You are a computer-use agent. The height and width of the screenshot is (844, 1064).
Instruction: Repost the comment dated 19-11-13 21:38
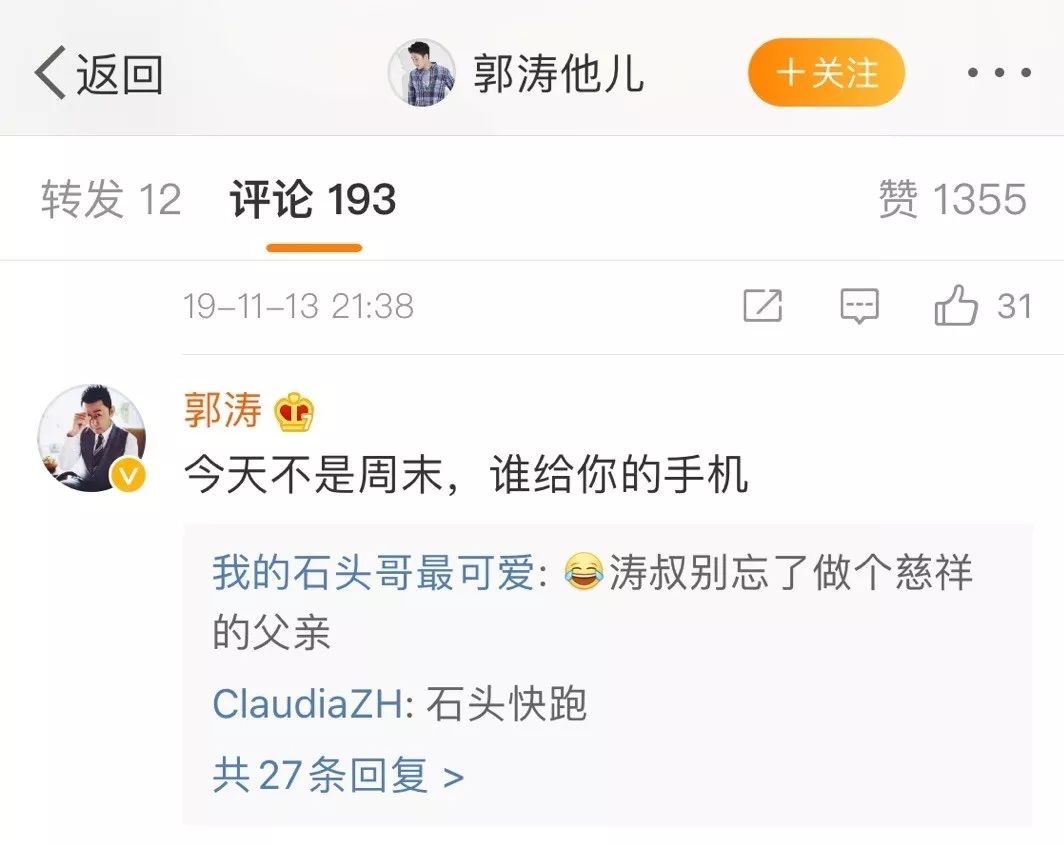763,306
